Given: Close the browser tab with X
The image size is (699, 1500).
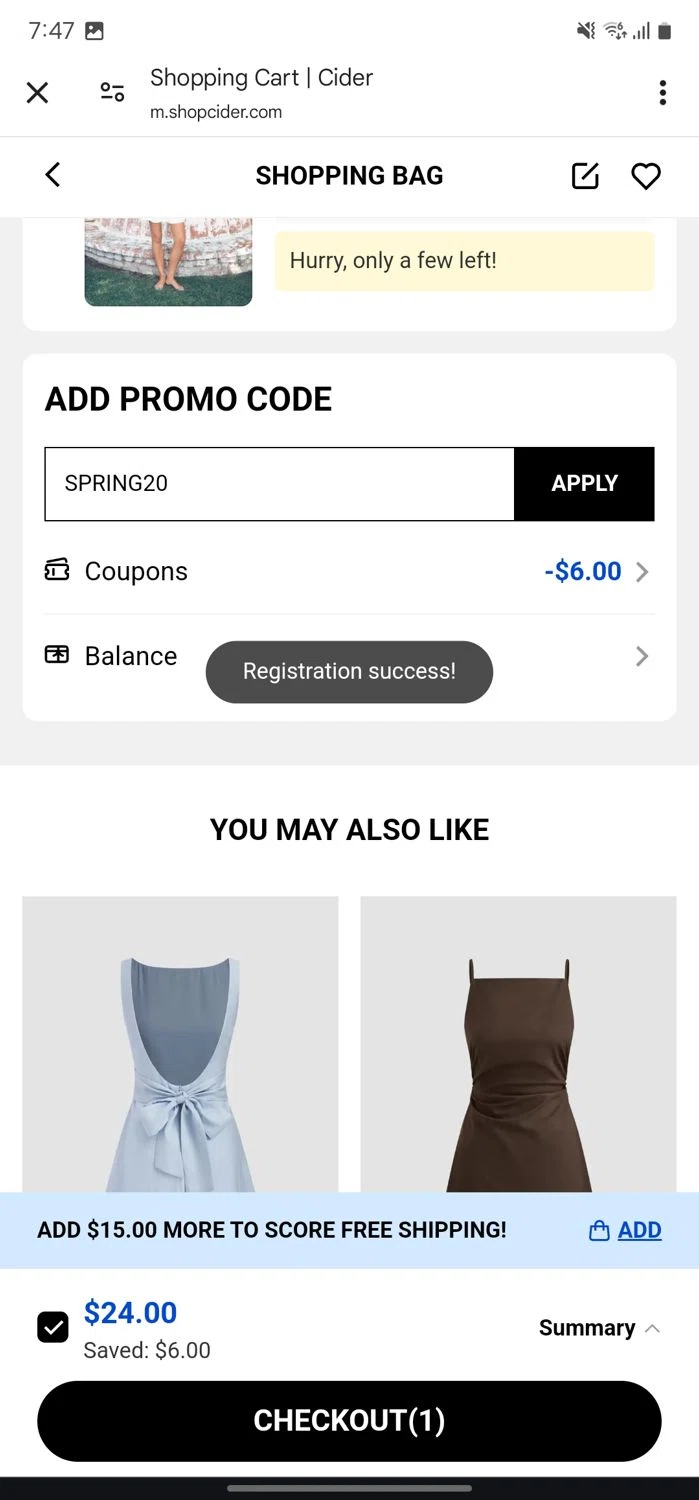Looking at the screenshot, I should click(37, 93).
